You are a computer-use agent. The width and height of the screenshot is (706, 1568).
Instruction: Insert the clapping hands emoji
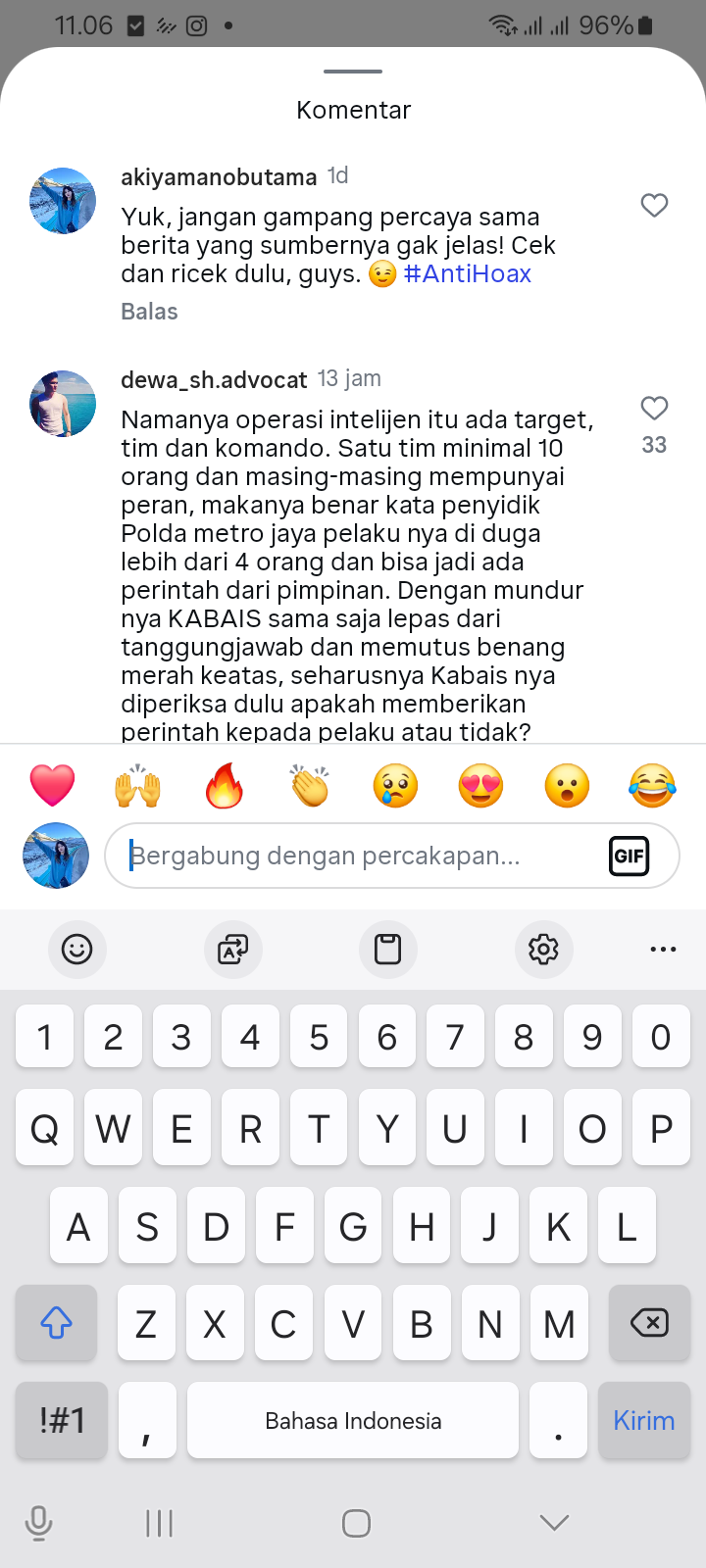tap(310, 786)
